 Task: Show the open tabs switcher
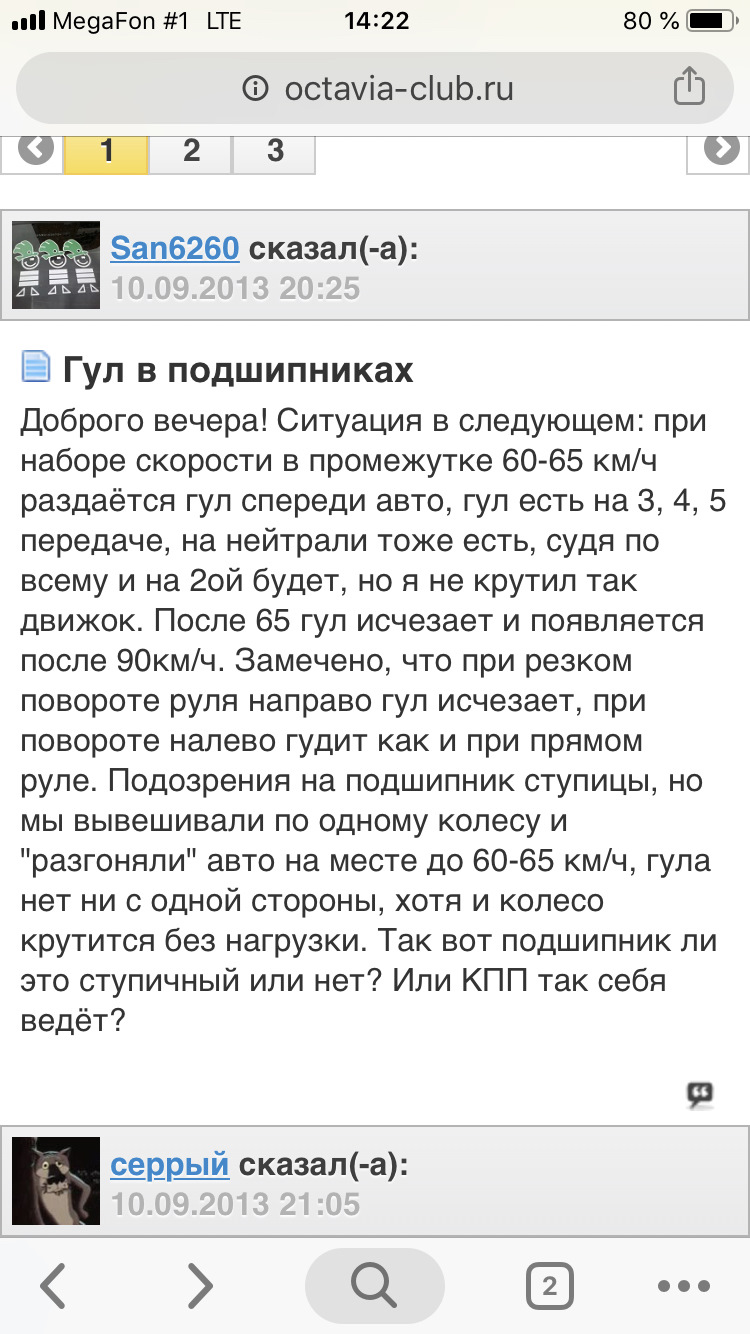click(x=548, y=1286)
